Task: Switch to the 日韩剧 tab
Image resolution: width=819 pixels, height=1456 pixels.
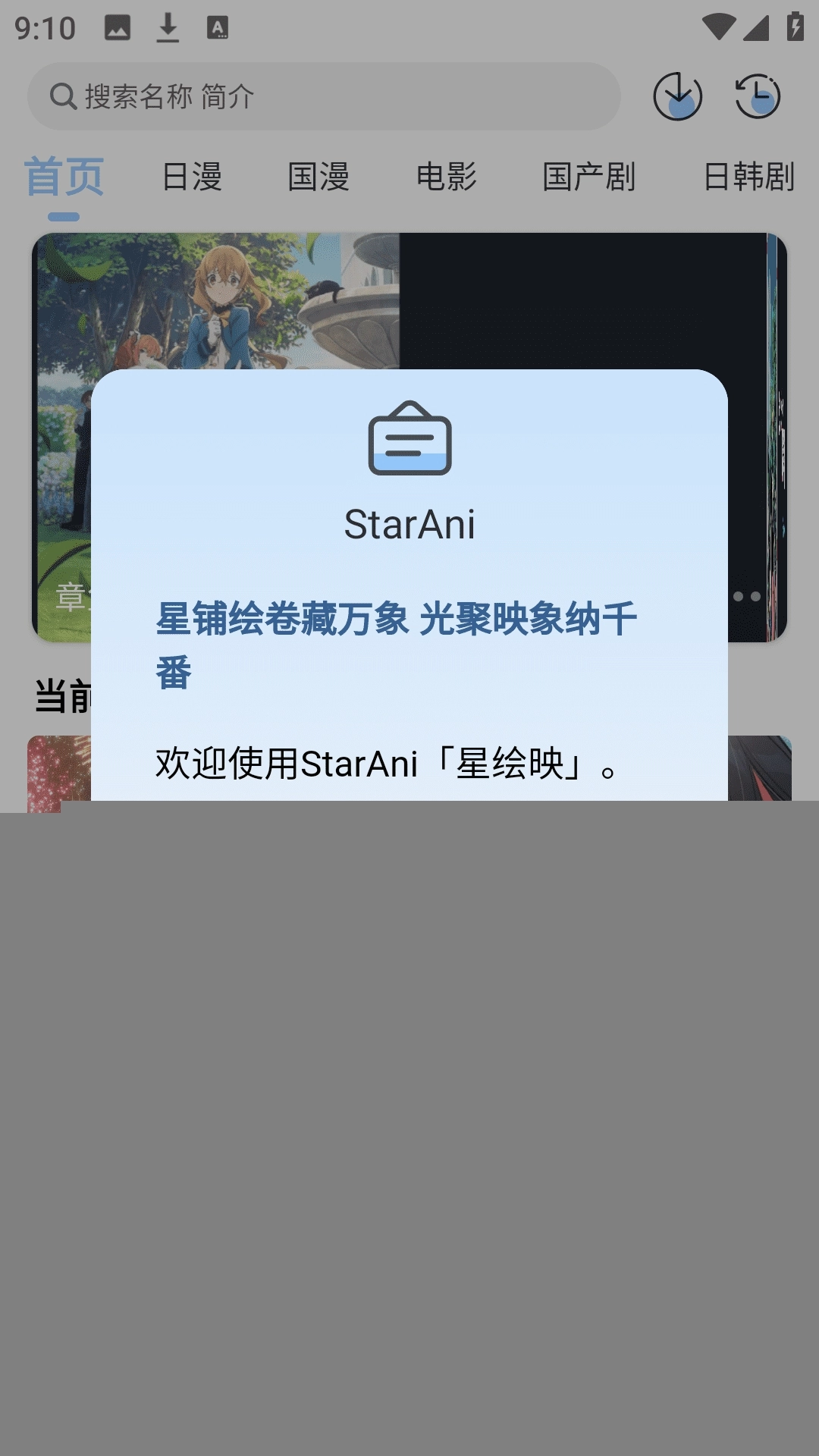Action: (x=748, y=177)
